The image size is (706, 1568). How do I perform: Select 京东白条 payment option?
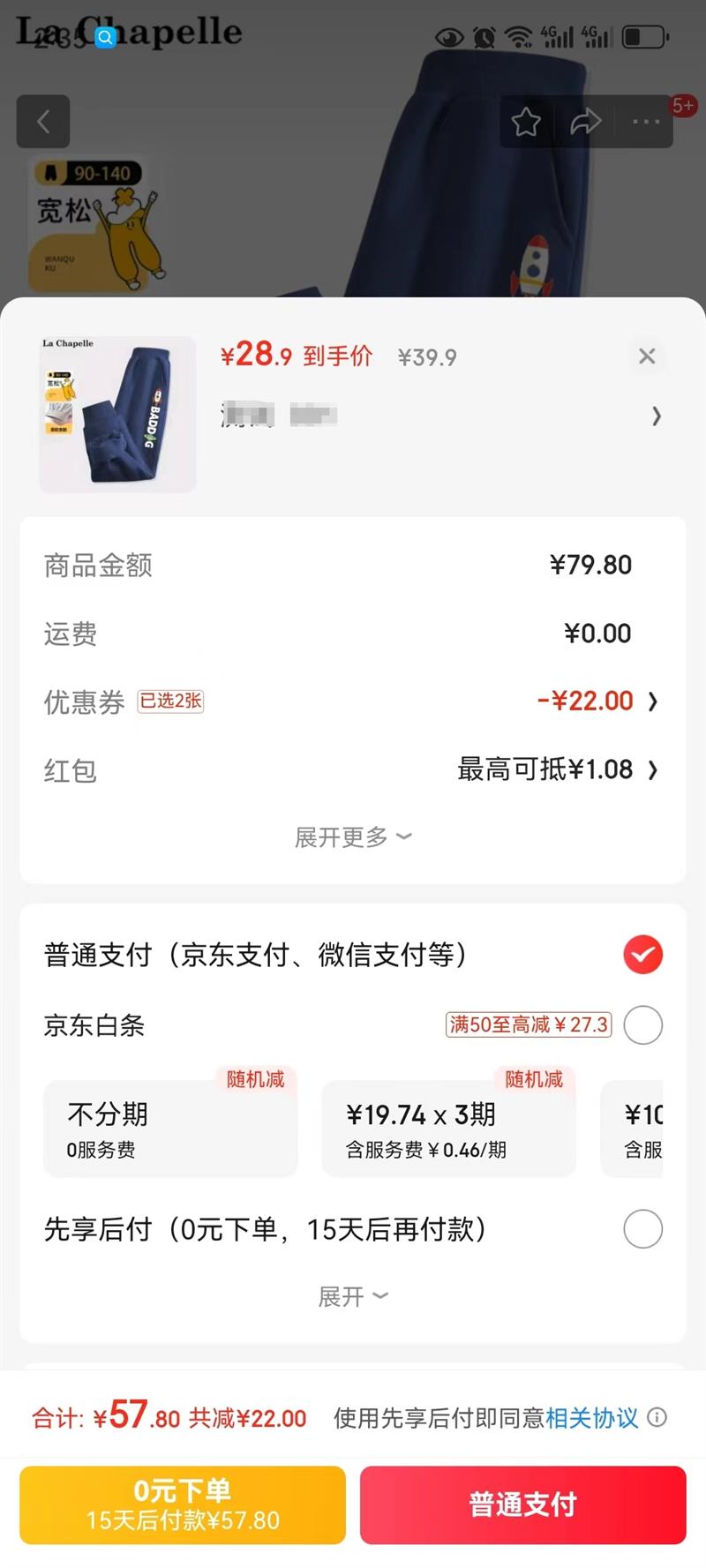coord(642,1025)
